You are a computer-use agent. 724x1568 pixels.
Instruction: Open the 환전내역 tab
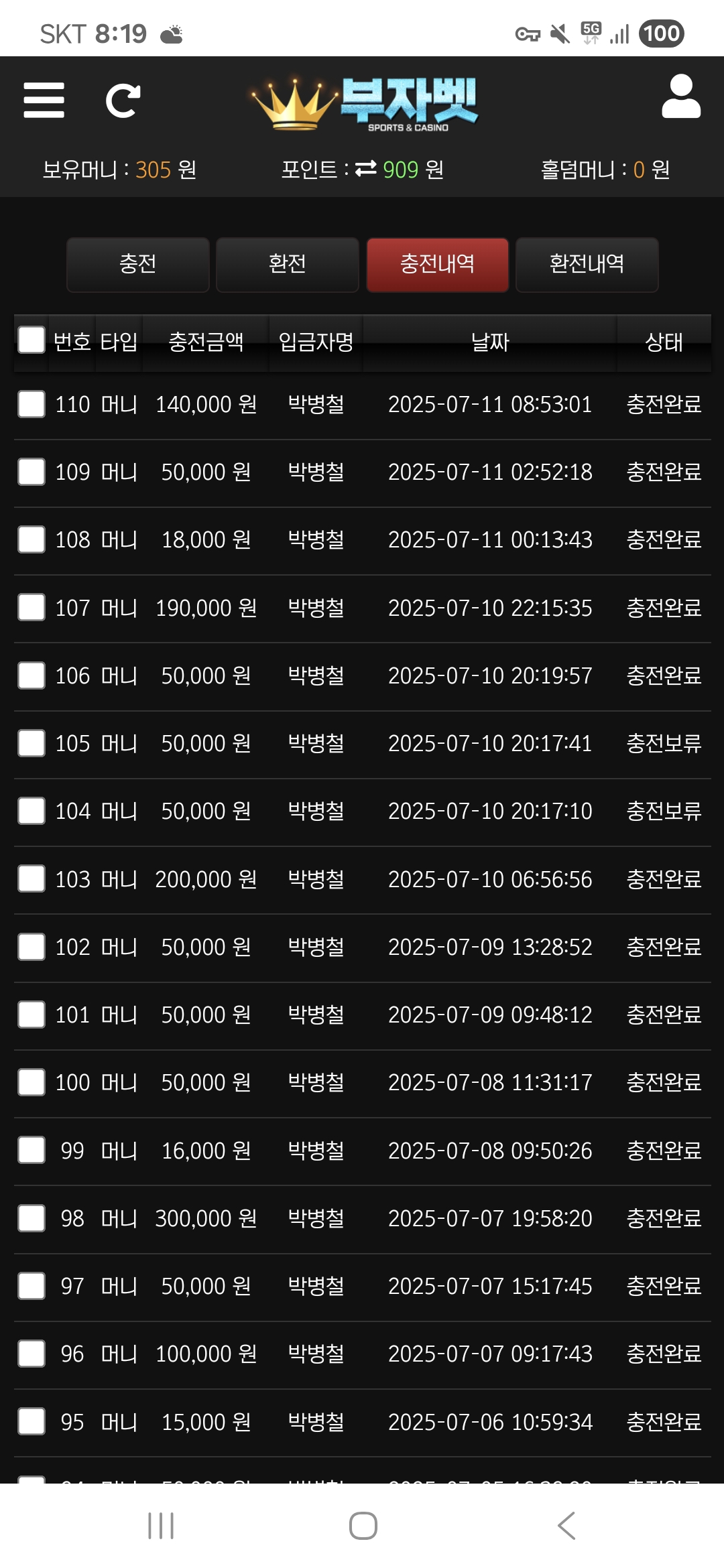click(x=587, y=264)
